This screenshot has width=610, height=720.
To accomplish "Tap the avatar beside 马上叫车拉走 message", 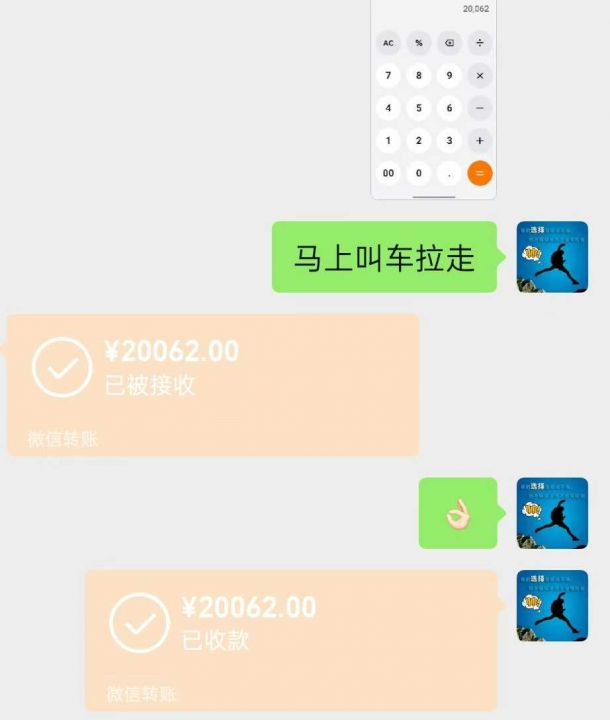I will coord(552,257).
